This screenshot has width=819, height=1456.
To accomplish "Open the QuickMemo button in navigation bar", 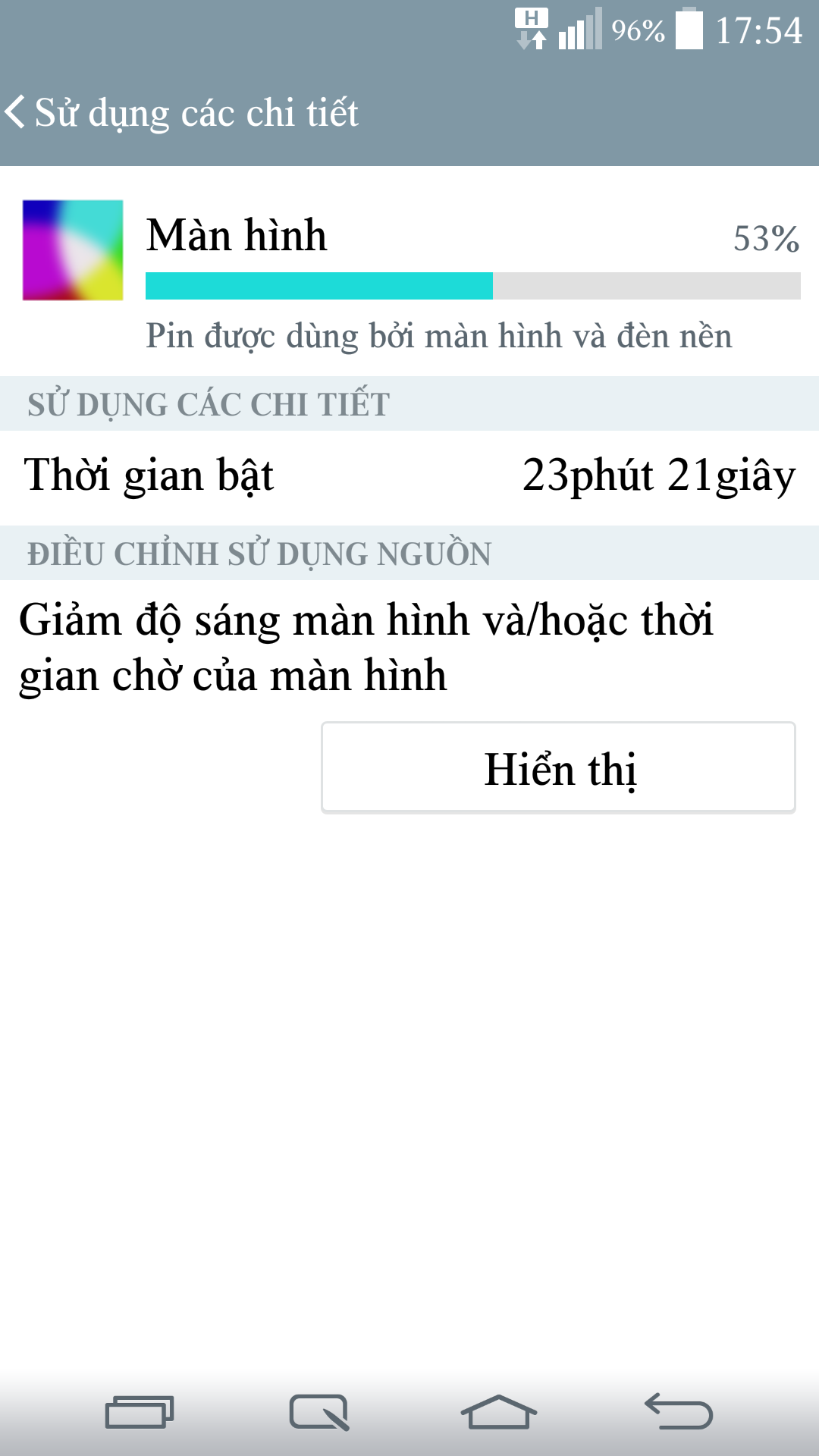I will [x=319, y=1412].
